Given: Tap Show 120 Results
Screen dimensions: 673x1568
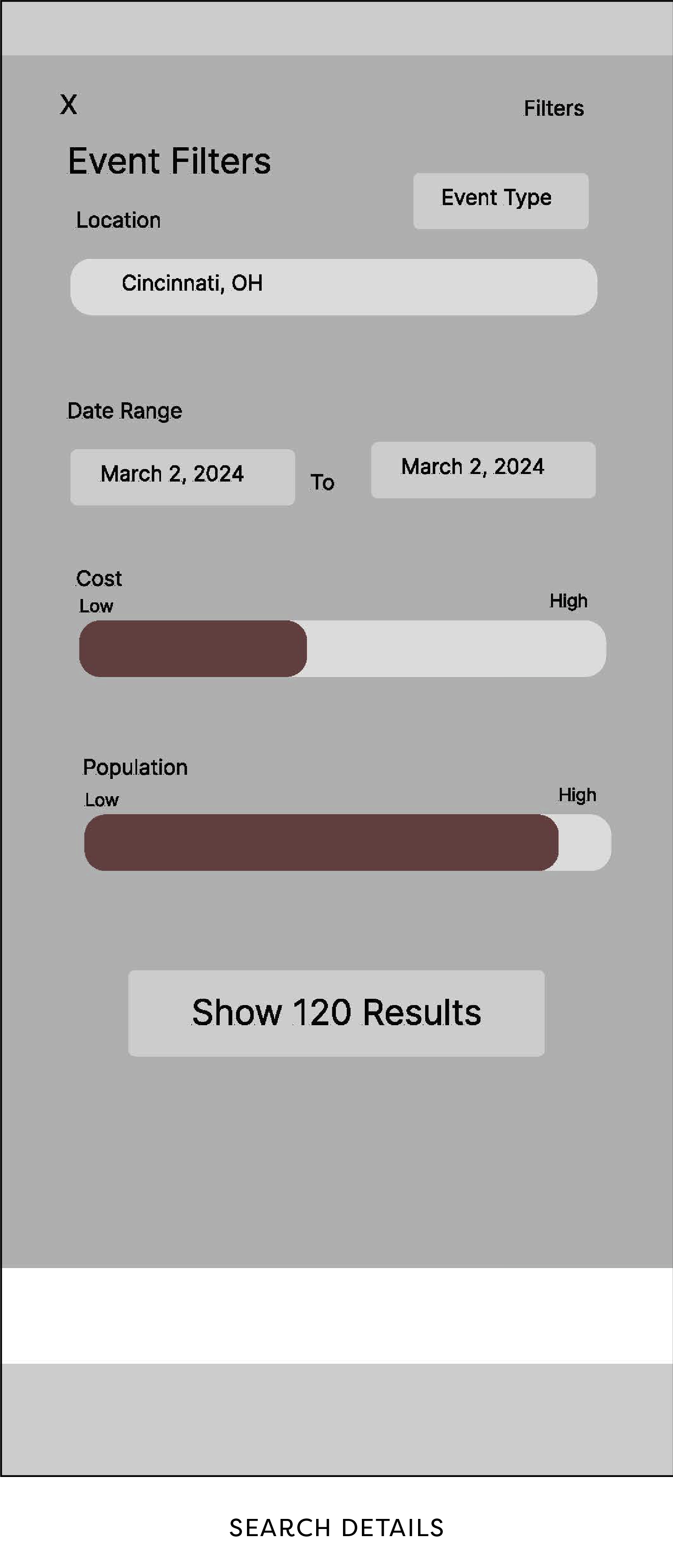Looking at the screenshot, I should 336,1013.
